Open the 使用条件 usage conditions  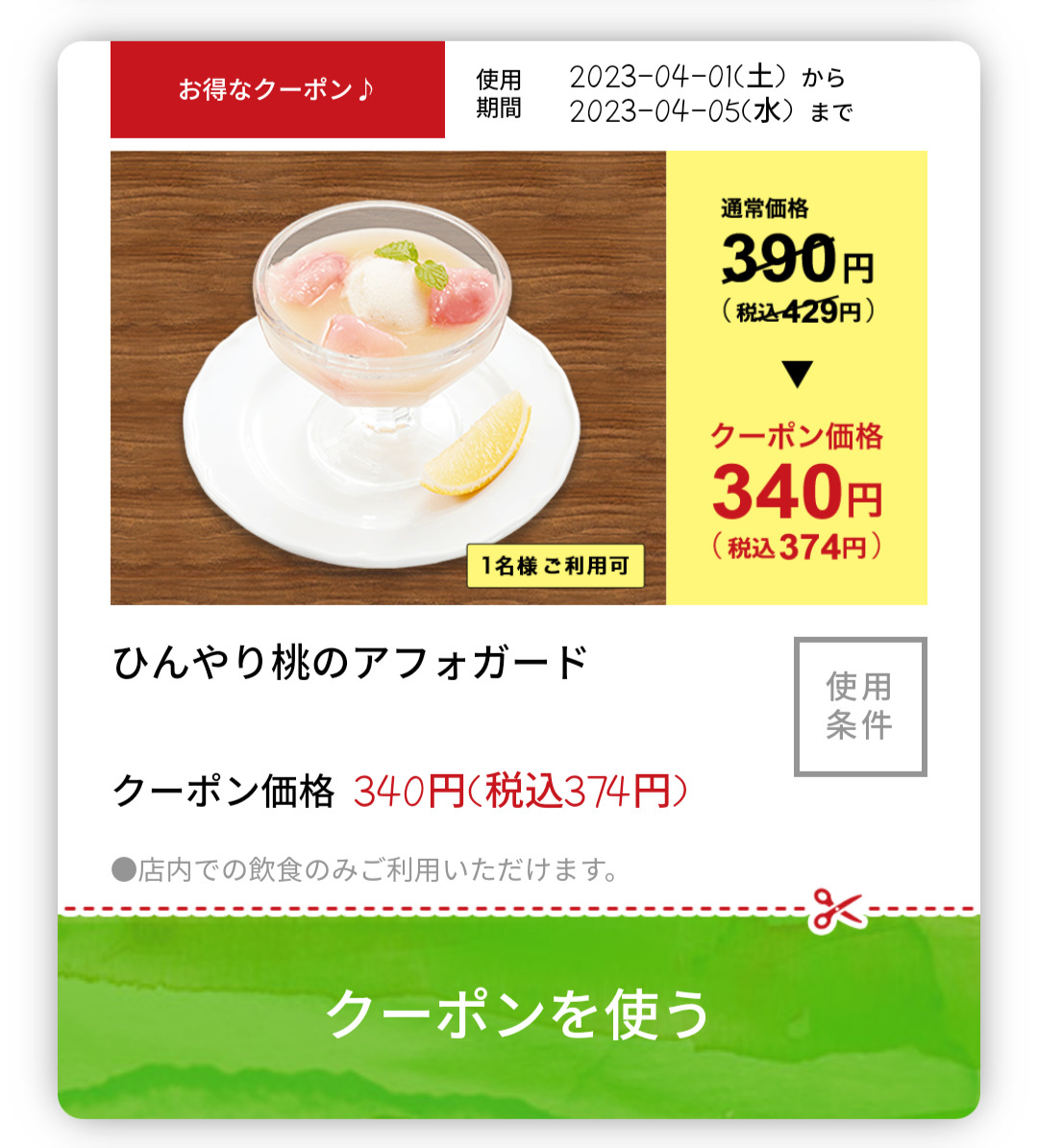[860, 706]
